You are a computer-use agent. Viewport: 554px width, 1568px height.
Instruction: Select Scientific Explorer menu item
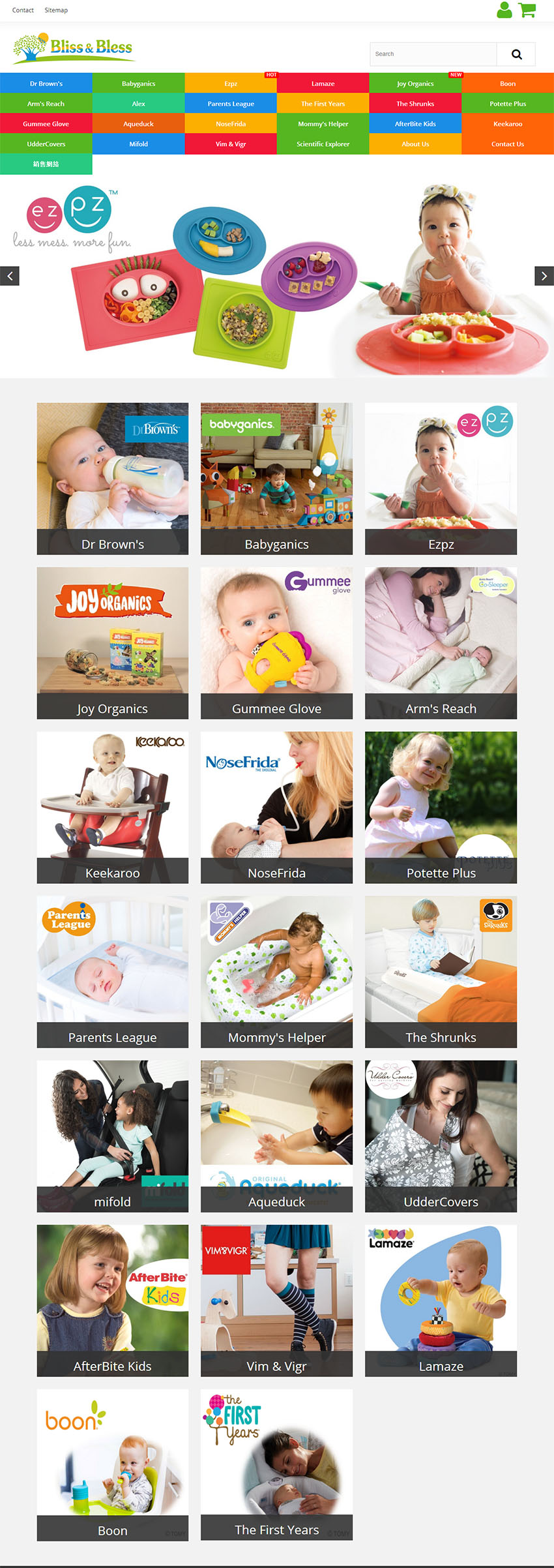click(323, 144)
